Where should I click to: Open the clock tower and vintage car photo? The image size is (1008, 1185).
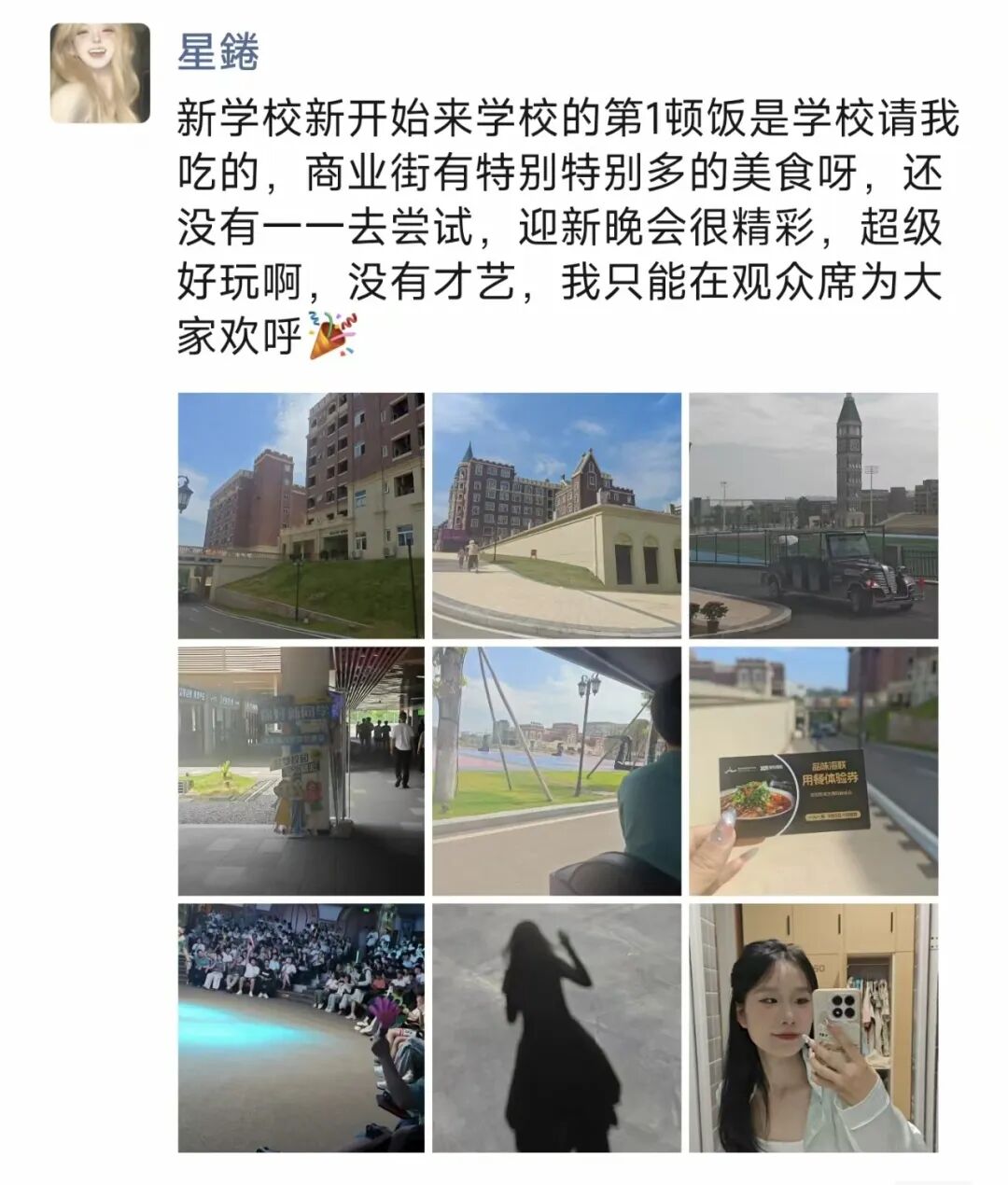(813, 515)
